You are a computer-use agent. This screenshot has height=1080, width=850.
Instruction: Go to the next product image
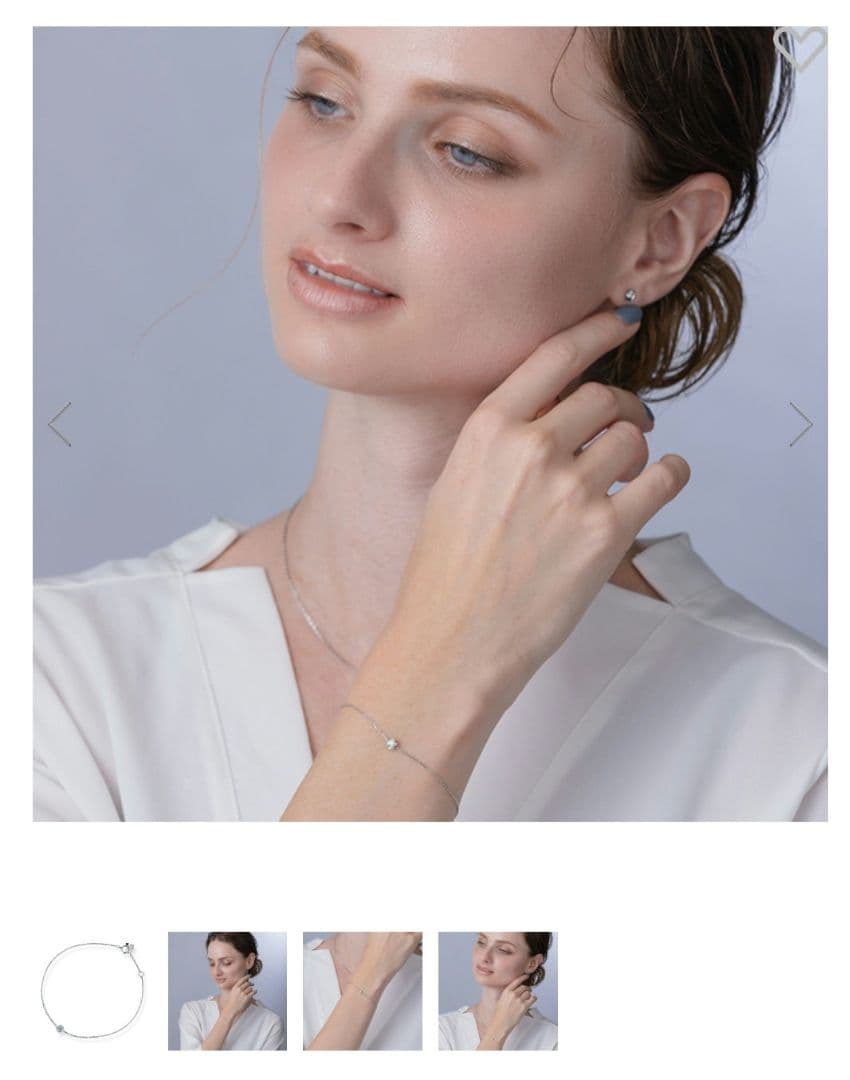800,424
